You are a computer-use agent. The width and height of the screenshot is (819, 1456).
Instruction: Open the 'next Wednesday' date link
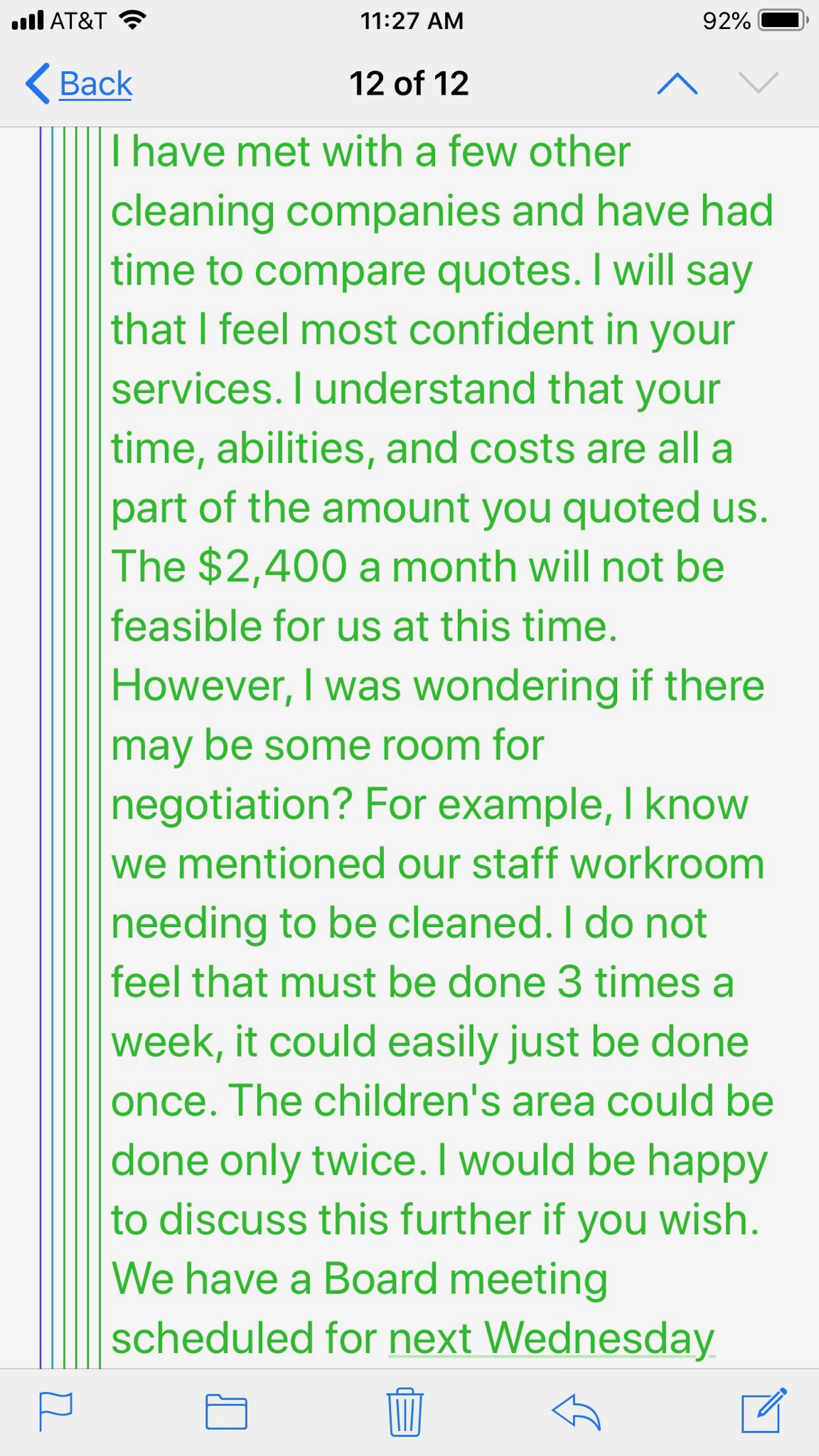[x=551, y=1338]
